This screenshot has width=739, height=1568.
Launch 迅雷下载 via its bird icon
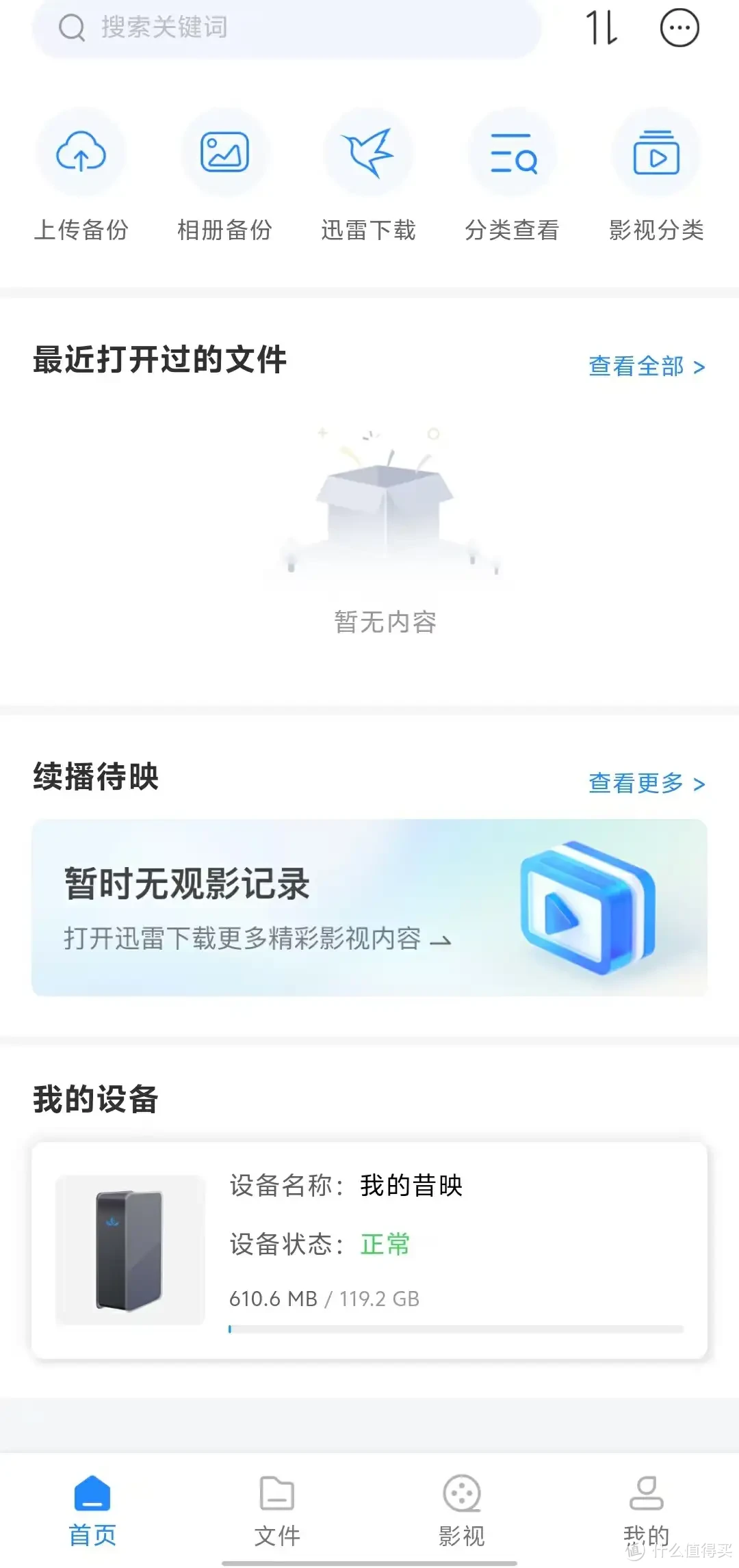click(368, 153)
